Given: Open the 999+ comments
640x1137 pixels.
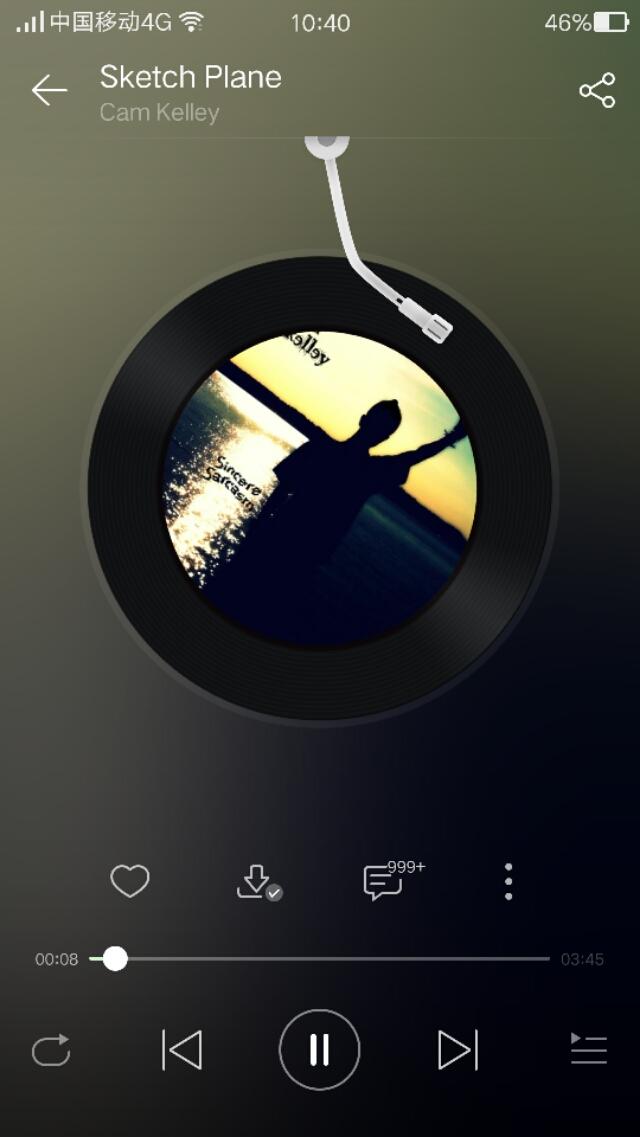Looking at the screenshot, I should [x=383, y=882].
